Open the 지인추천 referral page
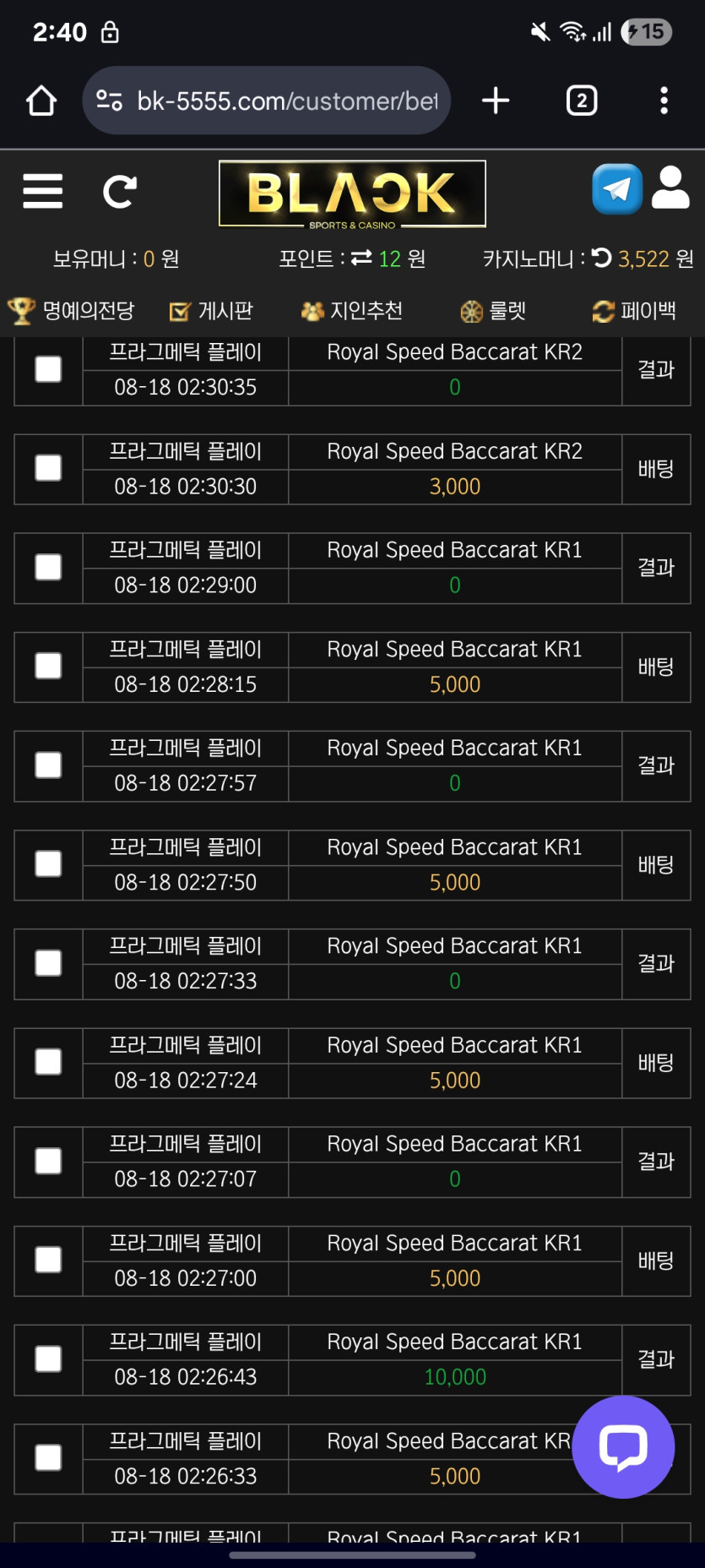Screen dimensions: 705x1568 coord(351,311)
